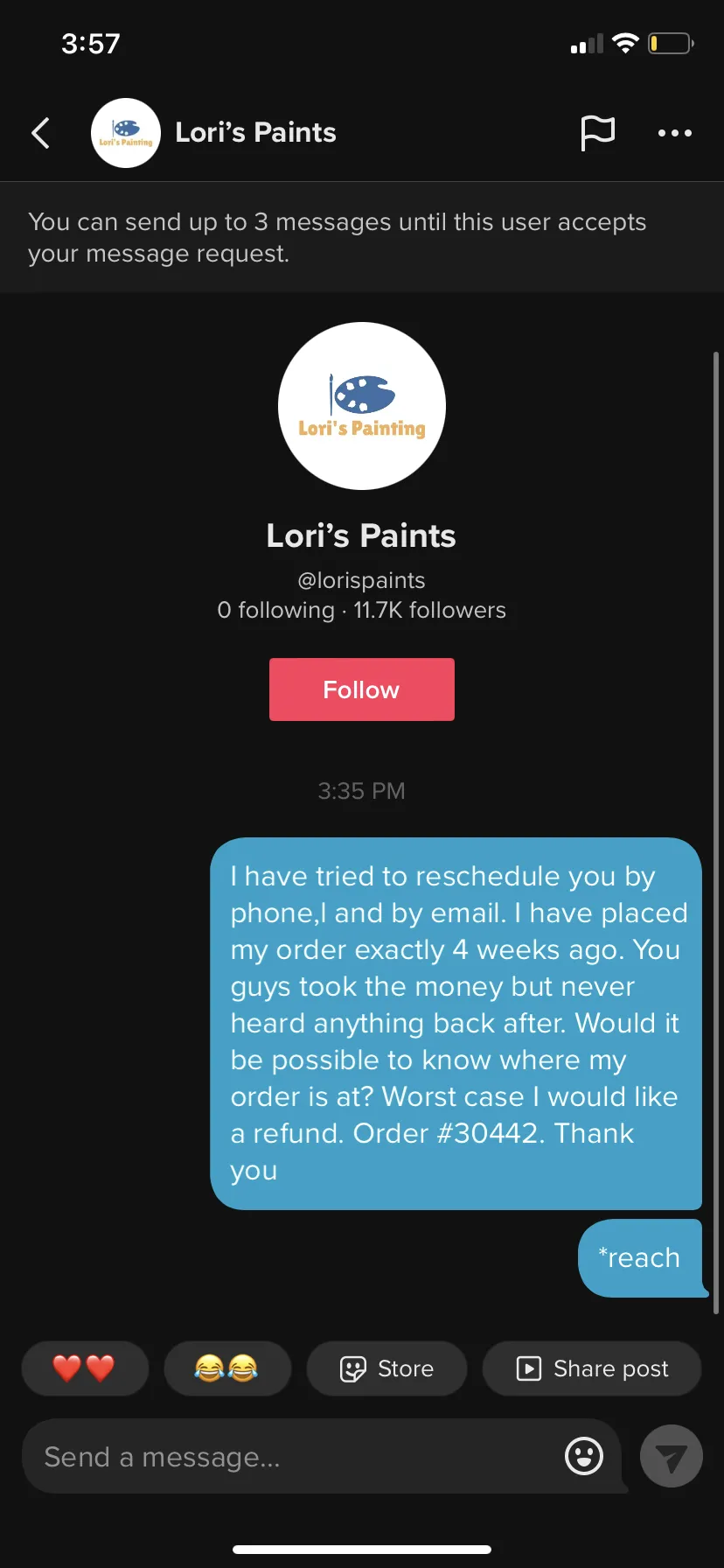The height and width of the screenshot is (1568, 724).
Task: Send the laughing emojis quick reaction
Action: click(x=227, y=1368)
